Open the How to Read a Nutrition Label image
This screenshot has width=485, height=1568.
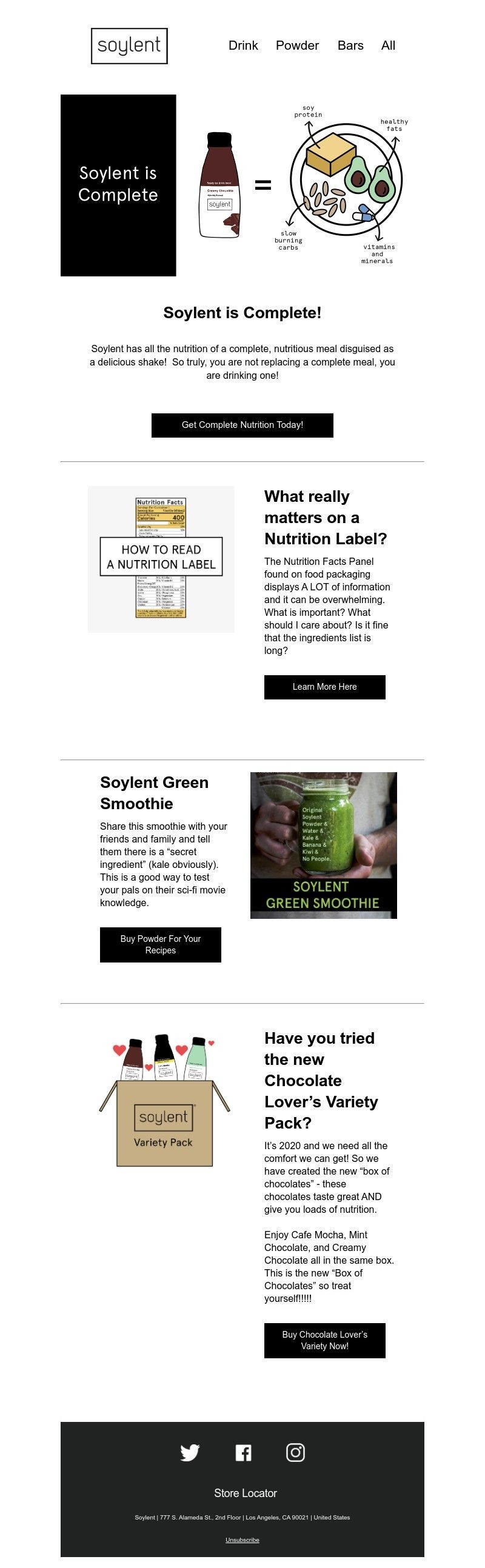coord(161,559)
